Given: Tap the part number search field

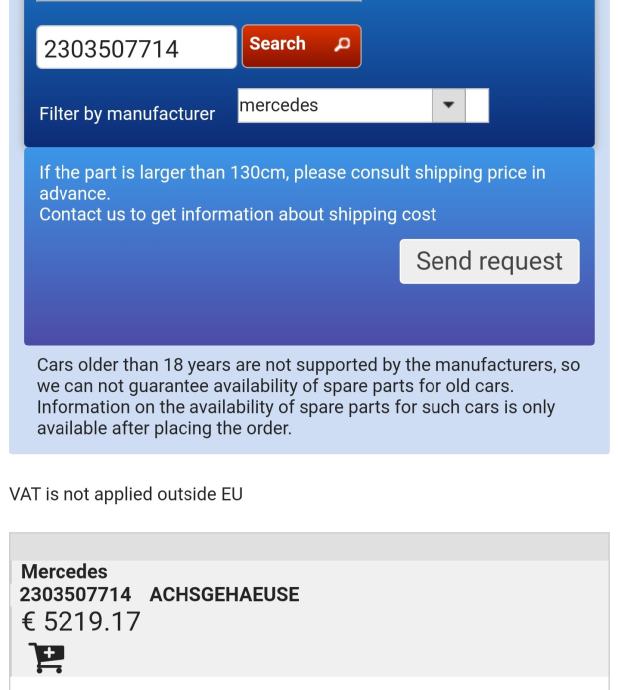Looking at the screenshot, I should (x=137, y=48).
